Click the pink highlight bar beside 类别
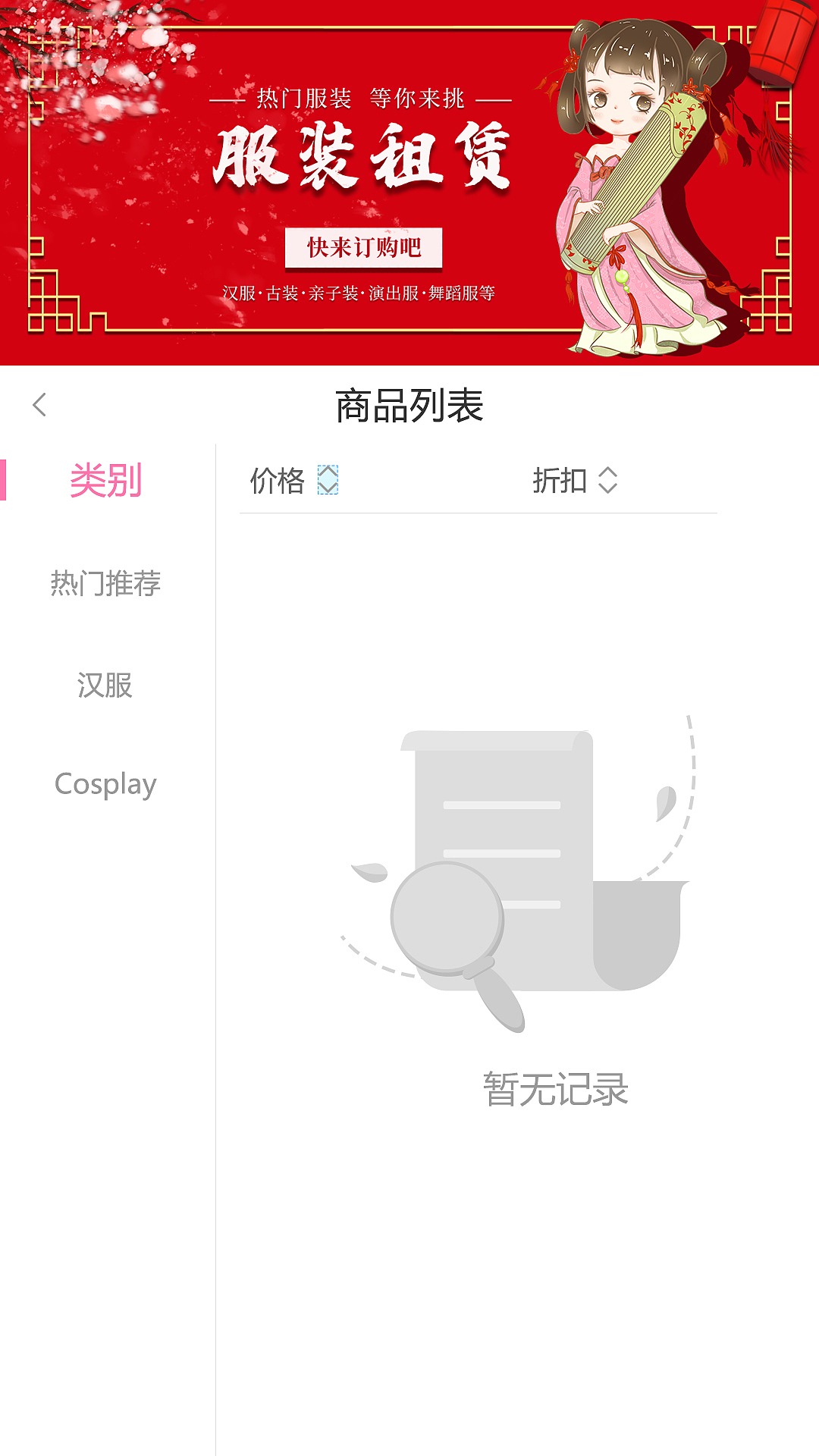This screenshot has width=819, height=1456. (5, 479)
